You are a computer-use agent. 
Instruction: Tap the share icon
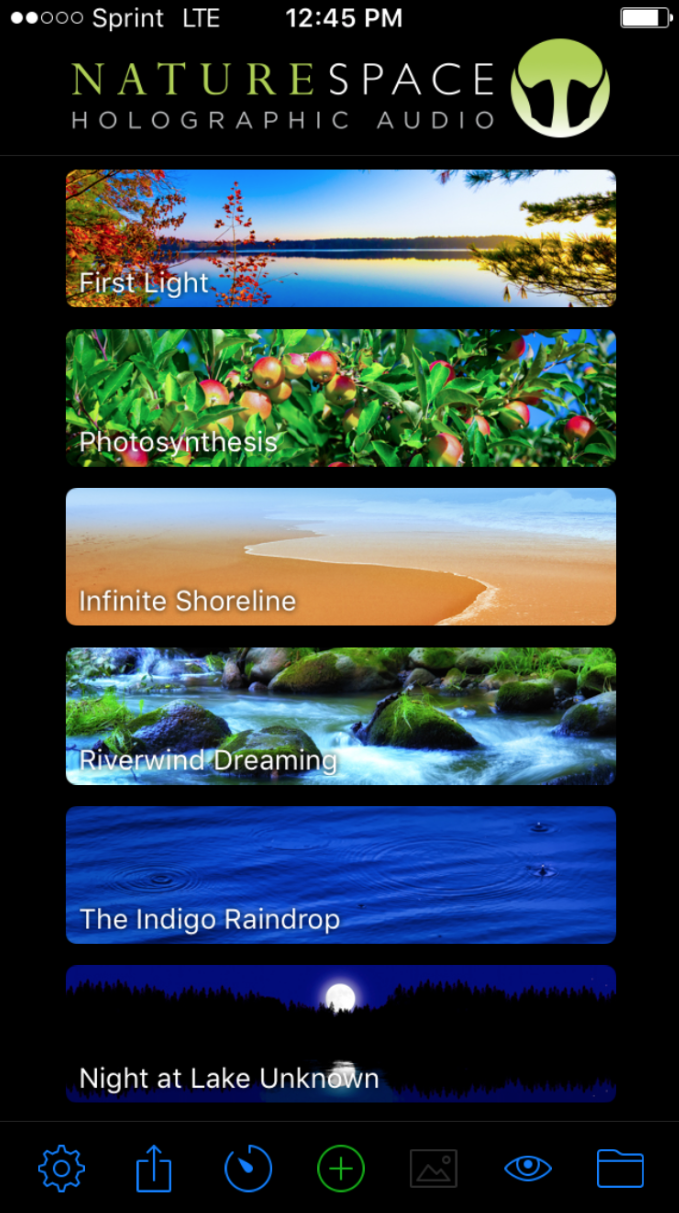pyautogui.click(x=154, y=1168)
